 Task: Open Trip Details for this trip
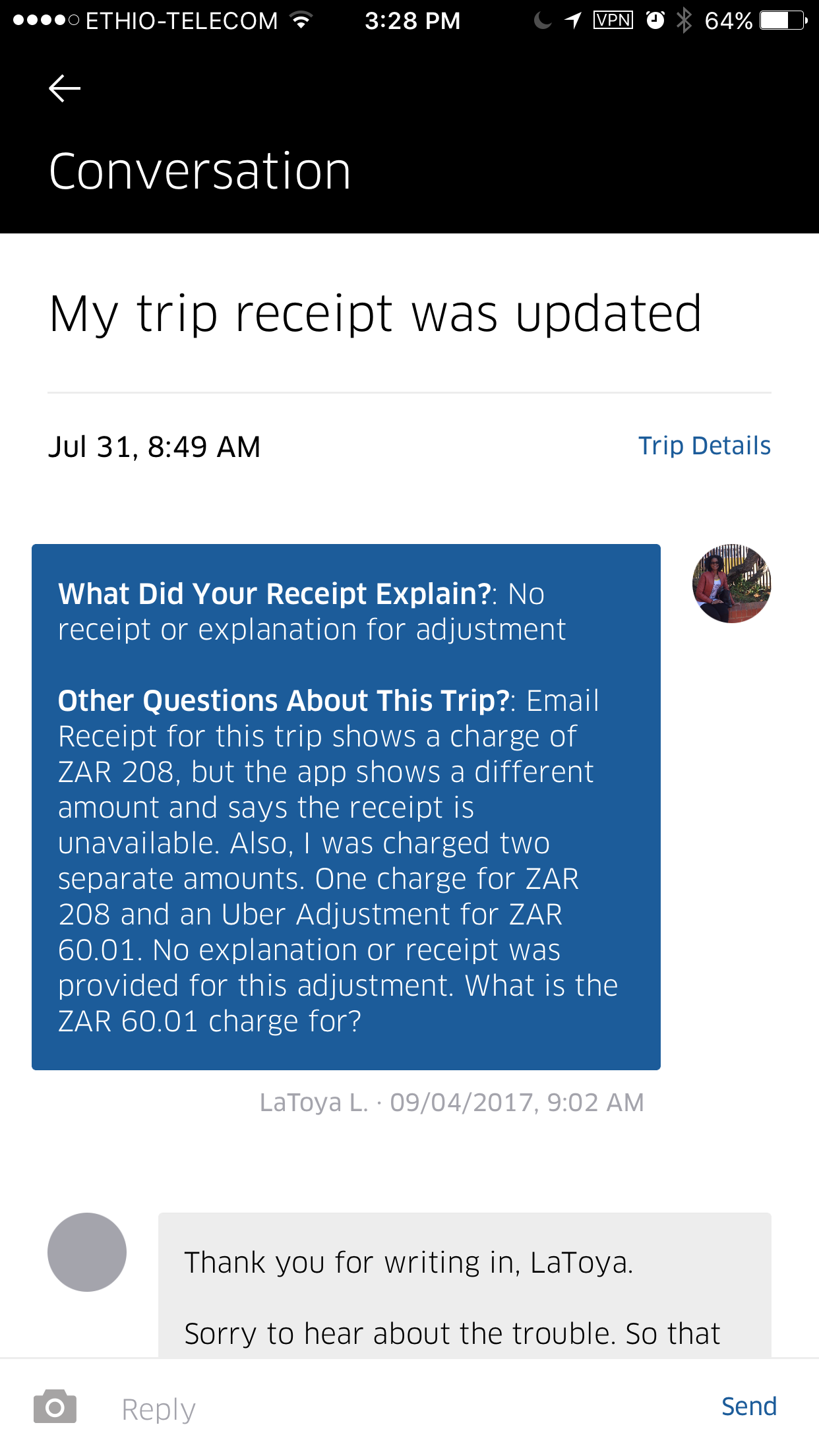pos(706,445)
